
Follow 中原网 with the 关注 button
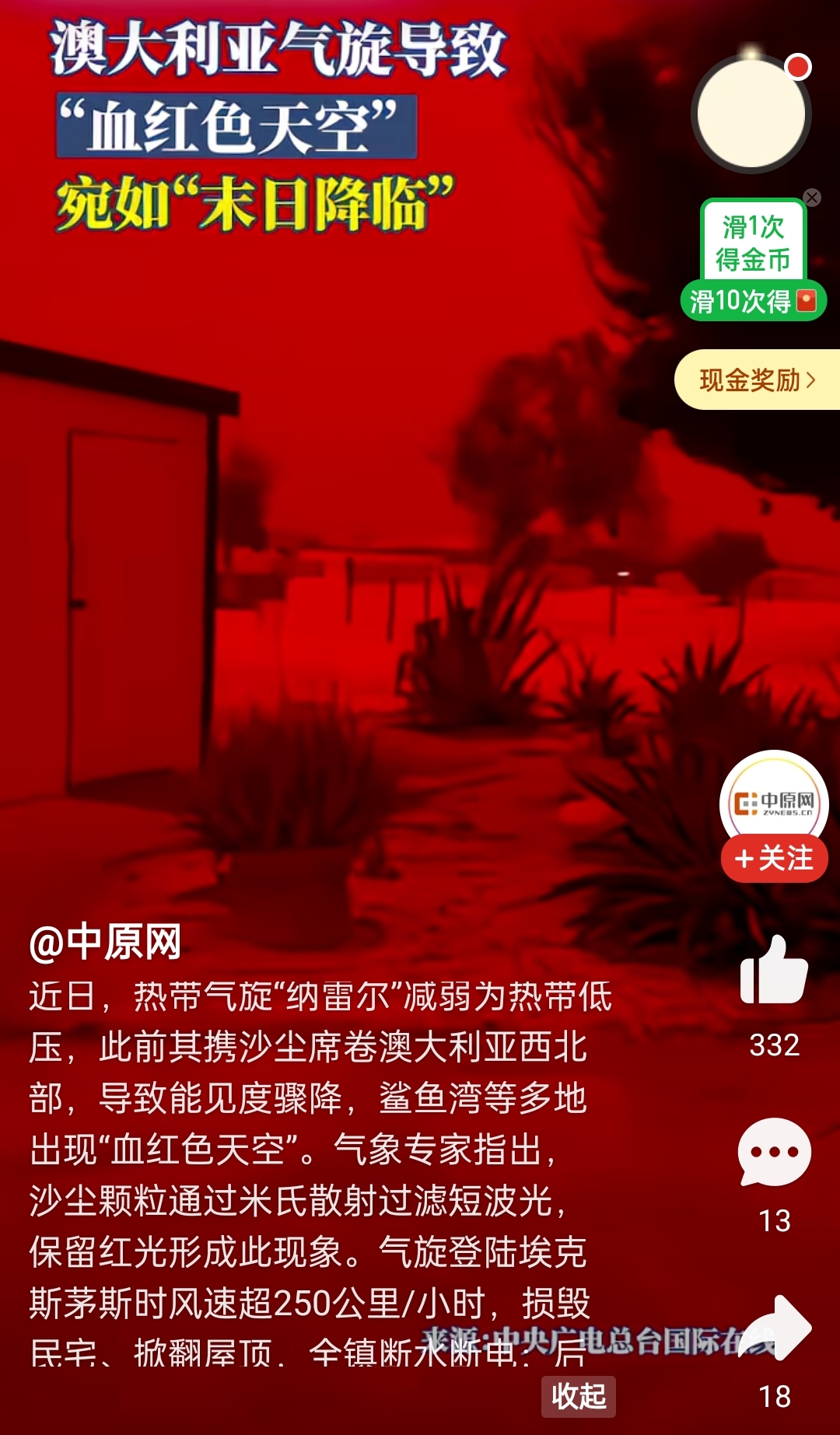(x=774, y=859)
